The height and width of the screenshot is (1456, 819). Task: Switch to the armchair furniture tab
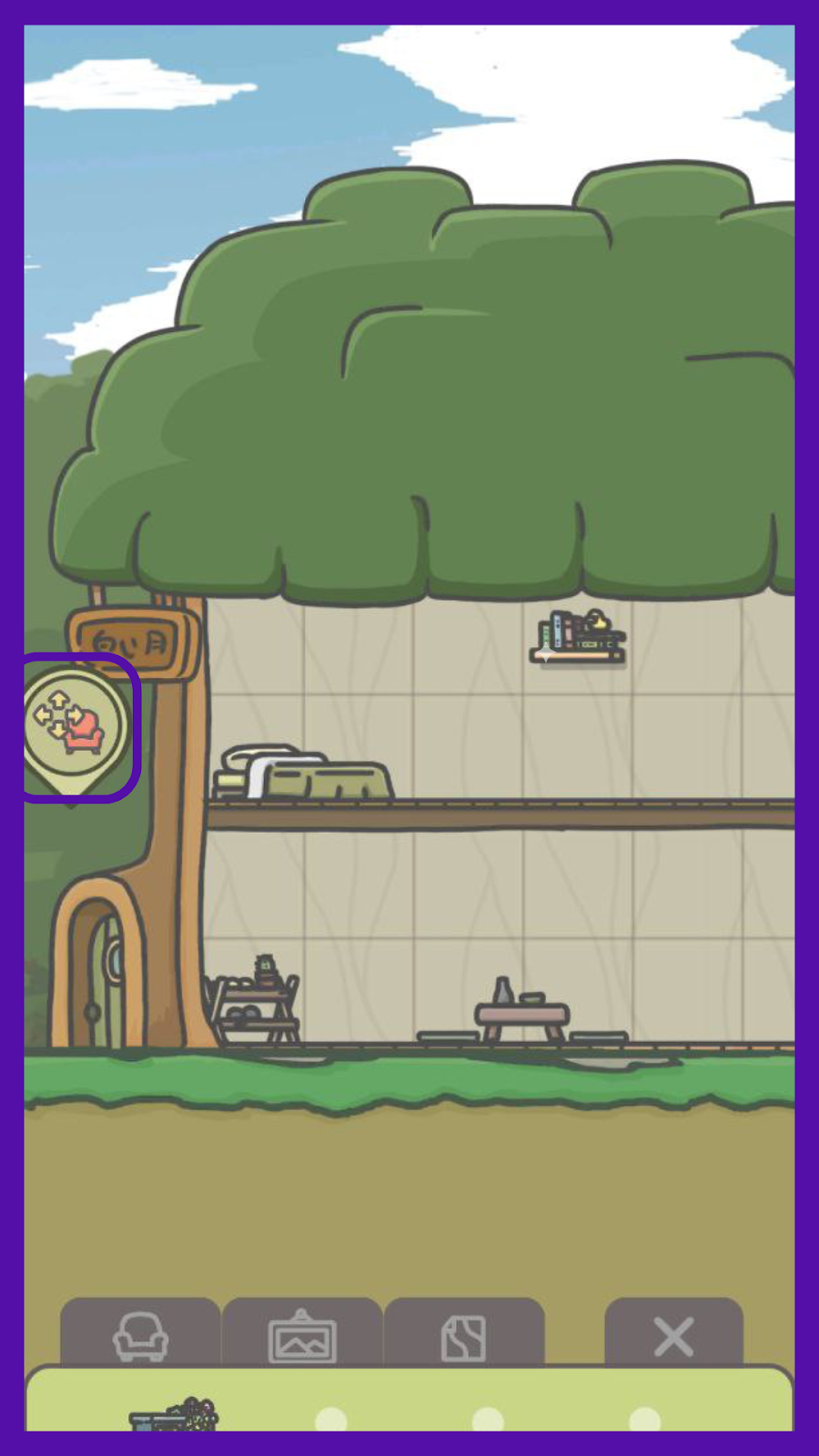point(140,1335)
